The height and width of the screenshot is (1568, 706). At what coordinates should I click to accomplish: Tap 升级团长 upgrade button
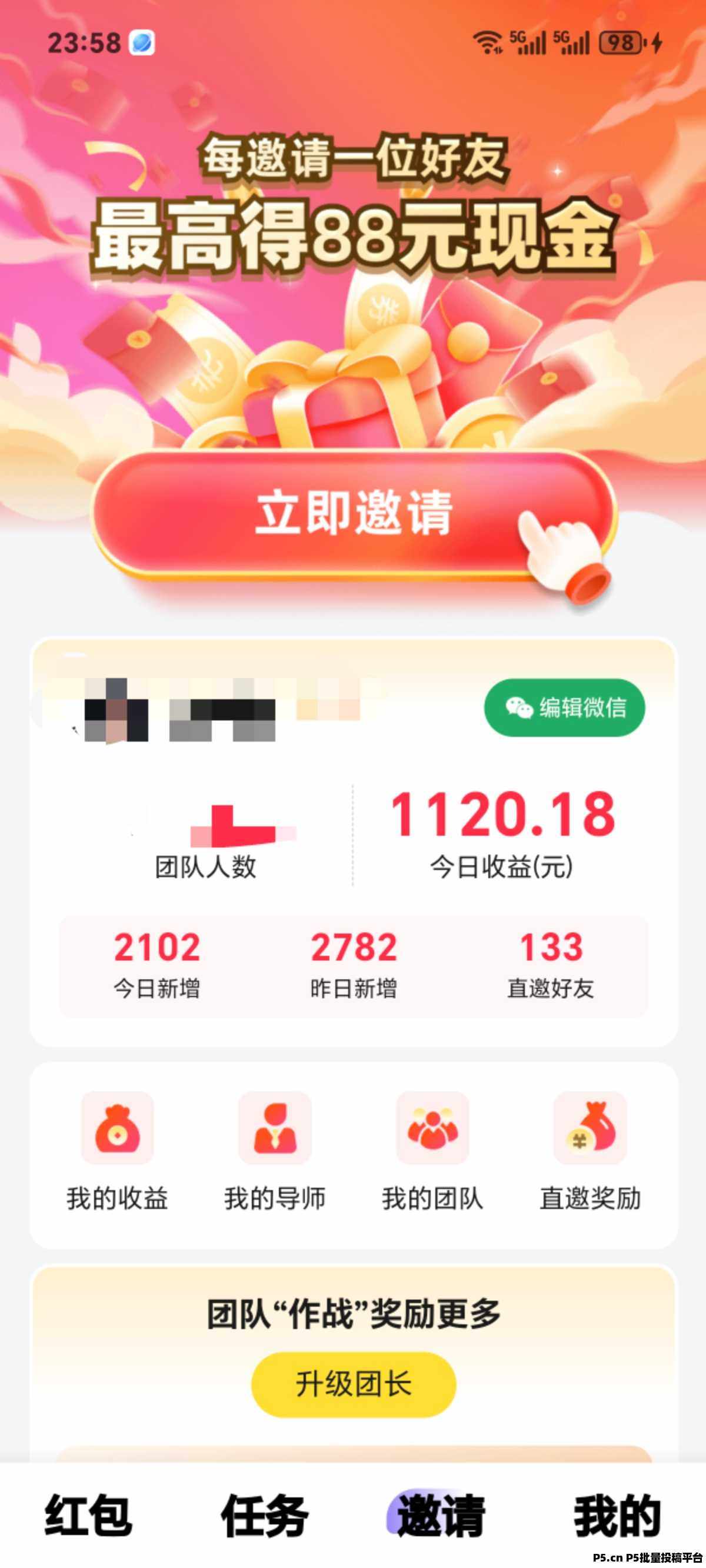(x=353, y=1384)
